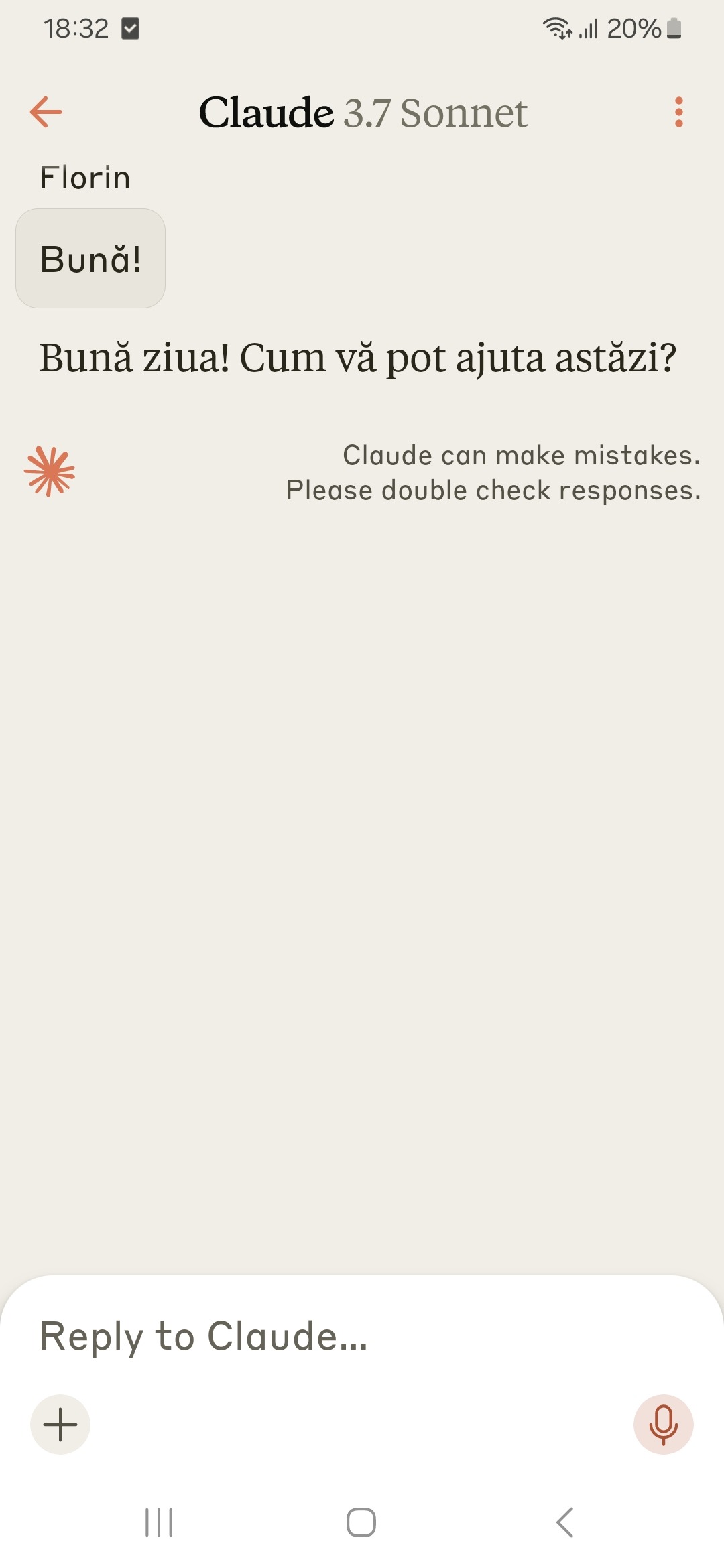Viewport: 724px width, 1568px height.
Task: Start voice input with the microphone
Action: pyautogui.click(x=663, y=1424)
